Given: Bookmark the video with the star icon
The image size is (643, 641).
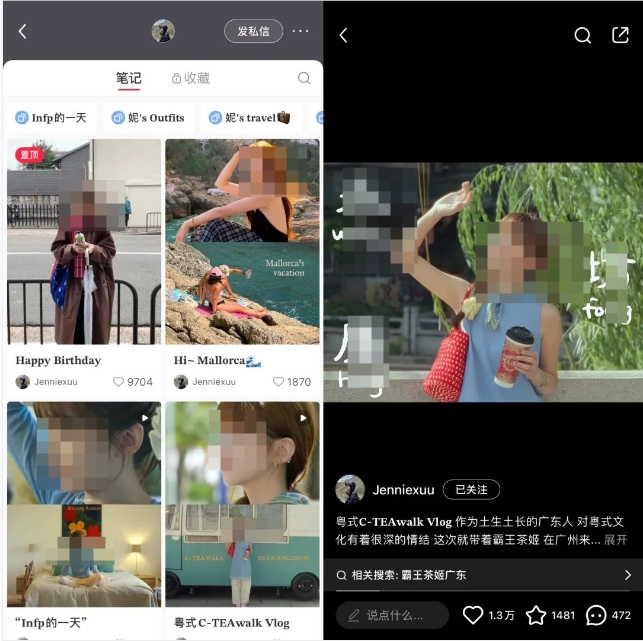Looking at the screenshot, I should pos(537,615).
